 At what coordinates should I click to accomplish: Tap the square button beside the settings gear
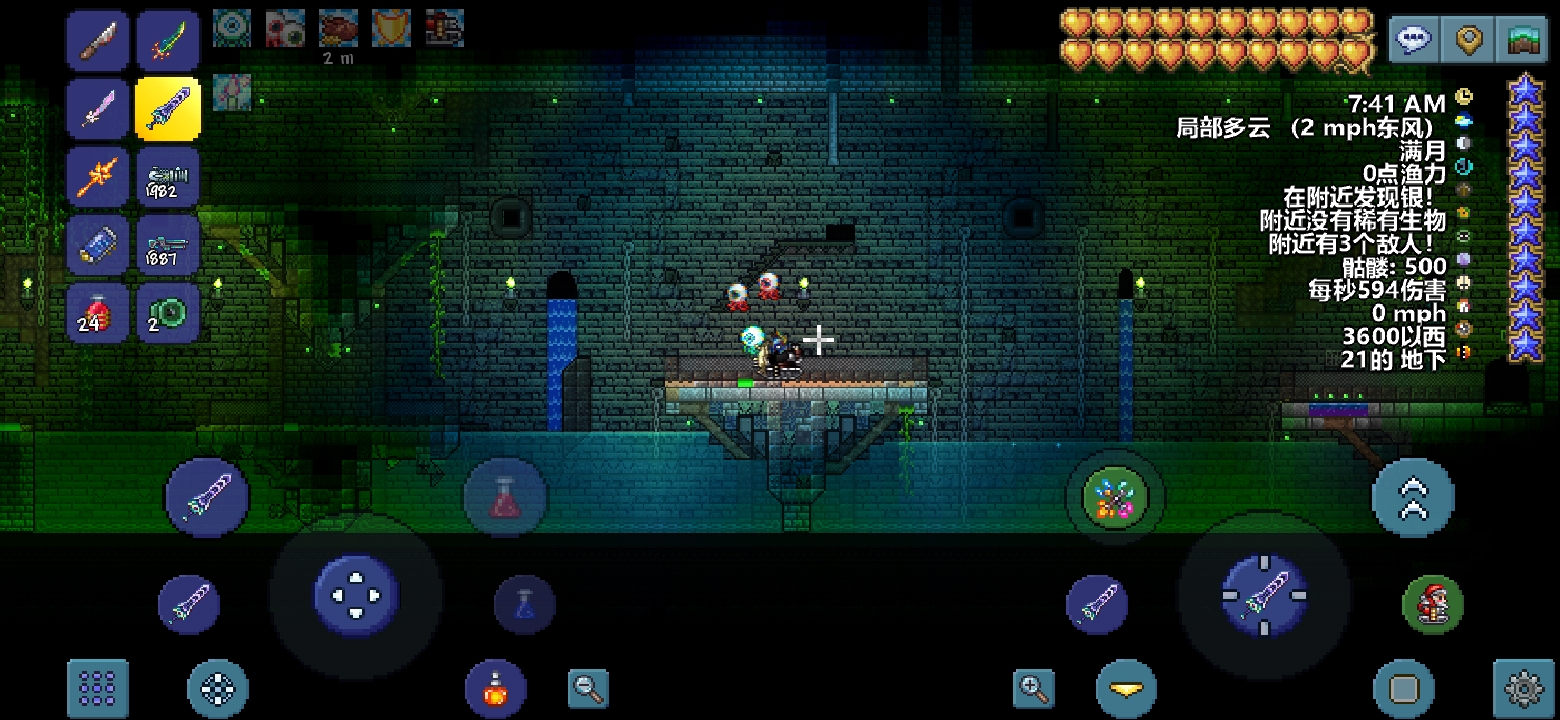coord(1404,689)
